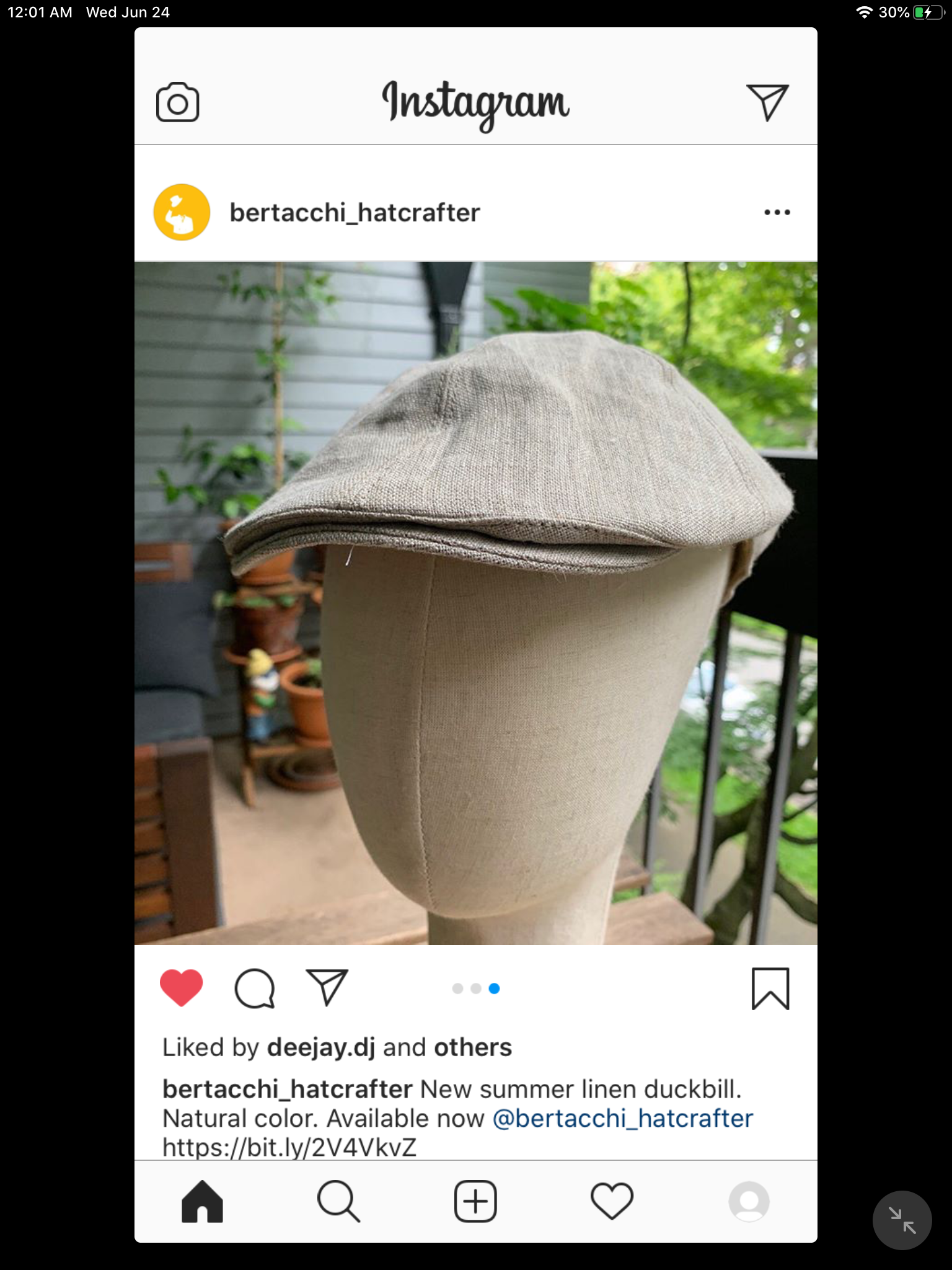
Task: Open bertacchi_hatcrafter username in post header
Action: pos(355,213)
